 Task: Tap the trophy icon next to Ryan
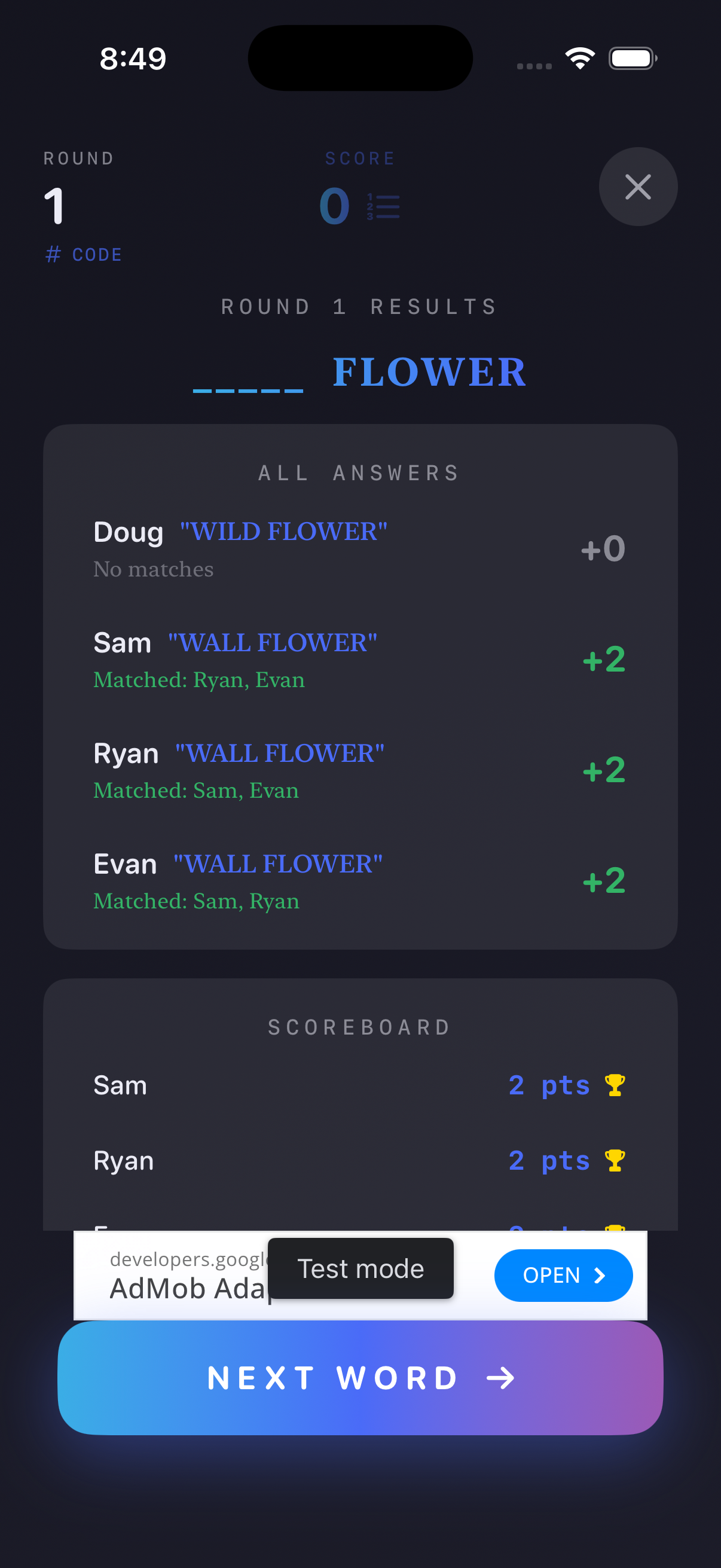[616, 1160]
